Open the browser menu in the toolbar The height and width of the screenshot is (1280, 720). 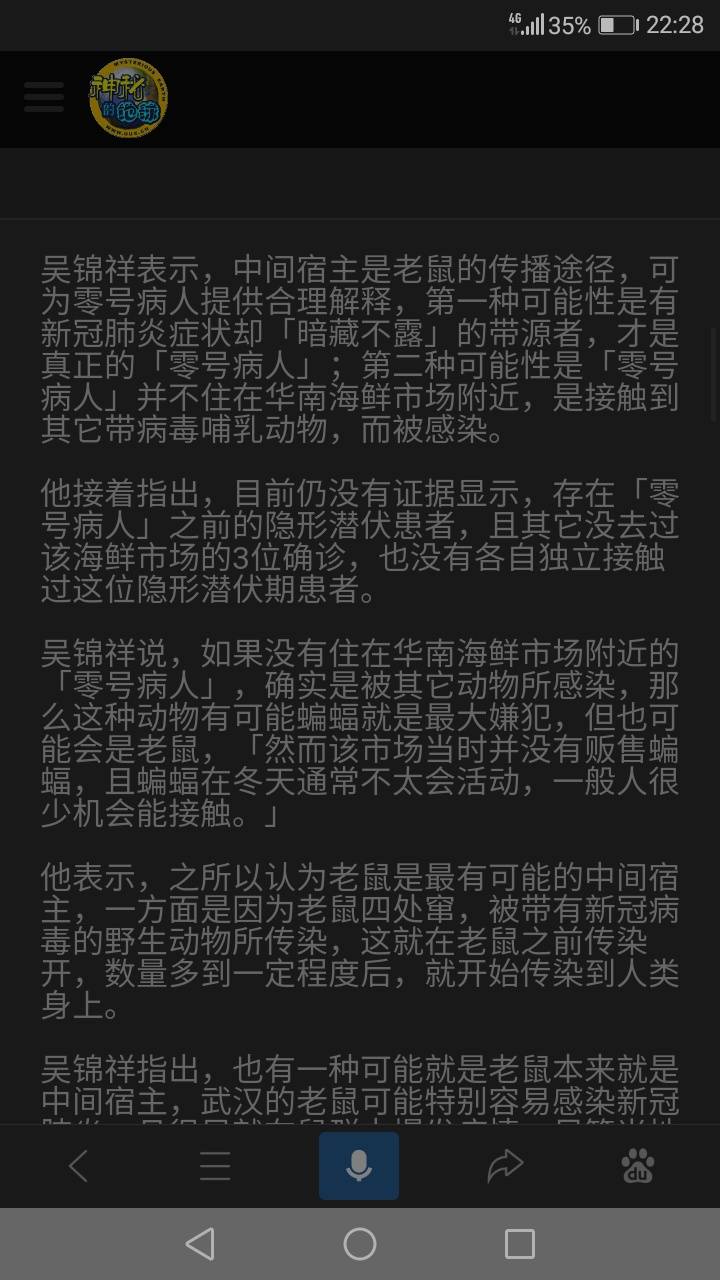(215, 1166)
